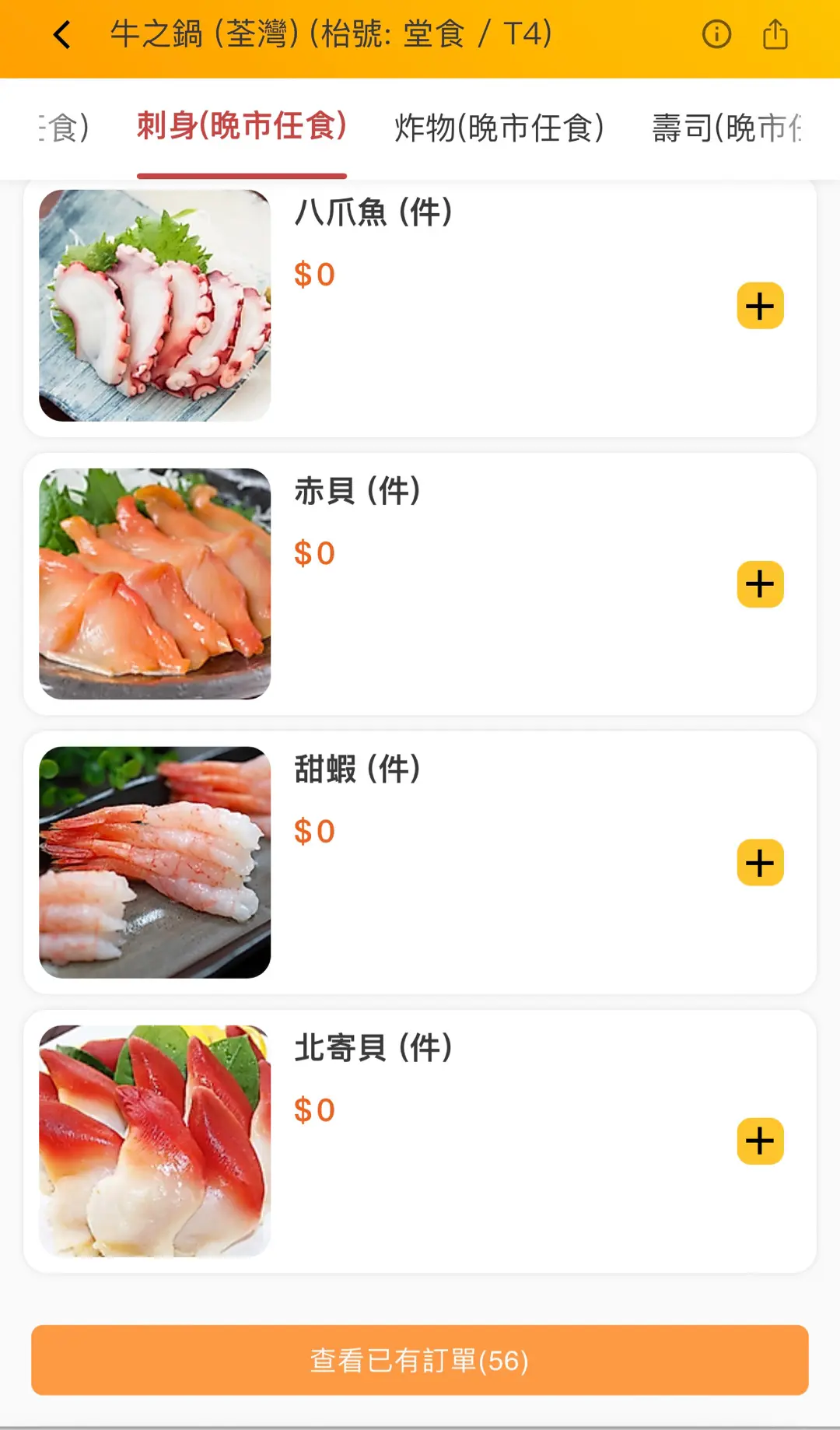The width and height of the screenshot is (840, 1430).
Task: Open the 赤貝 (件) item photo
Action: 155,584
